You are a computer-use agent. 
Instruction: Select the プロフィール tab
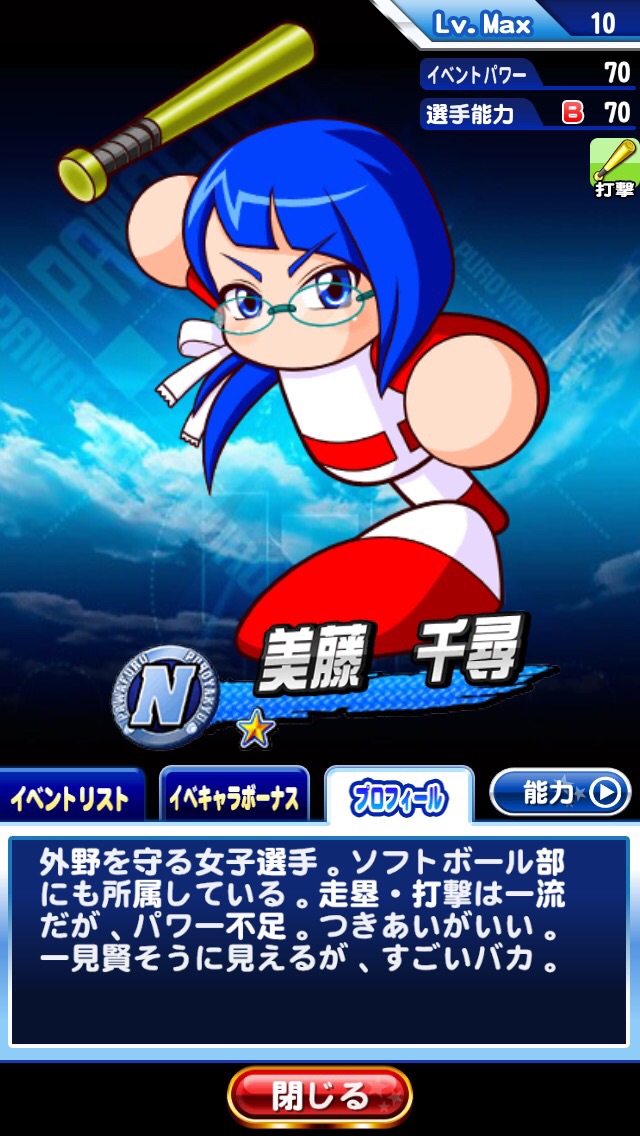point(399,795)
